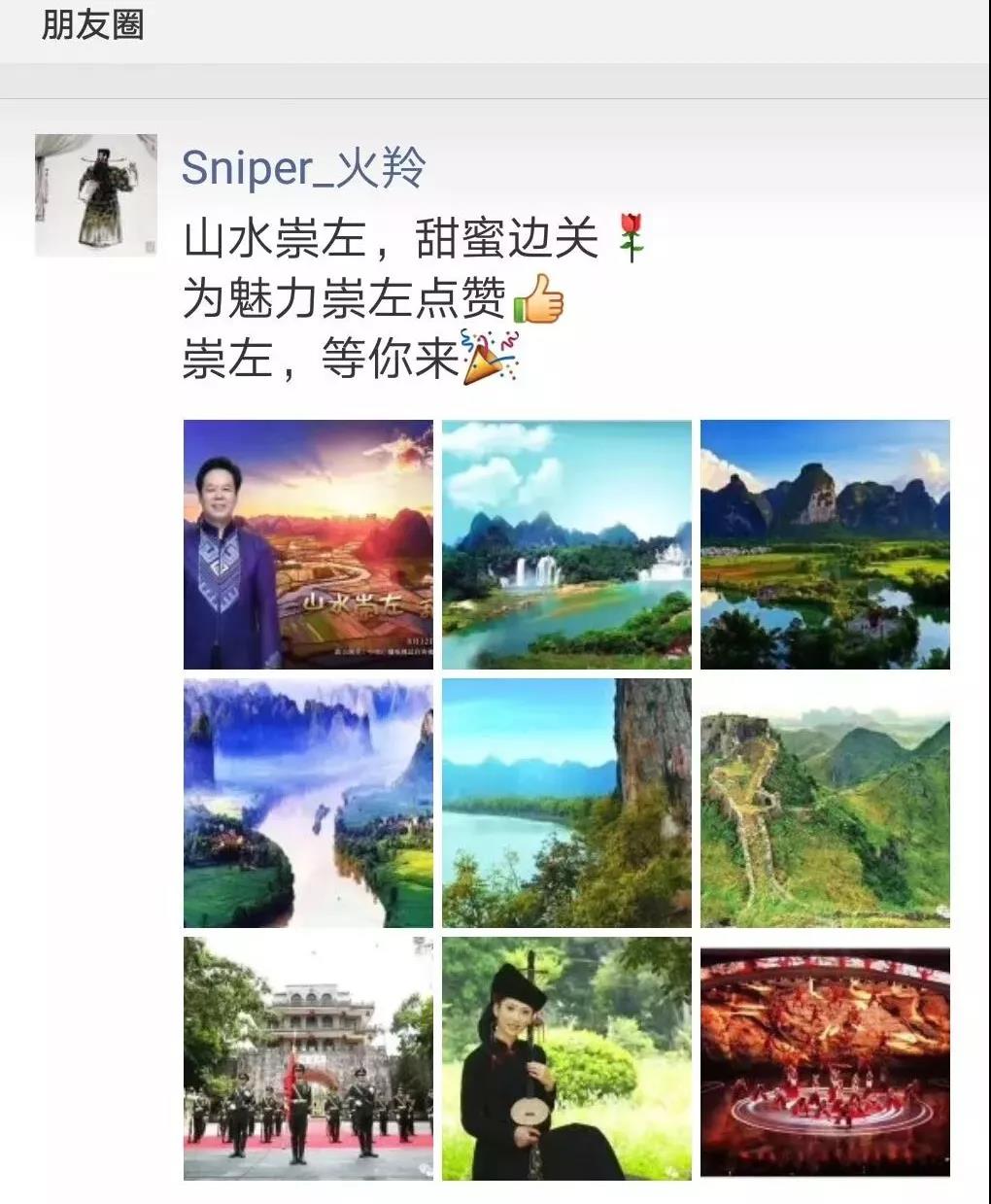Open the red stage performance photo

coord(825,1059)
